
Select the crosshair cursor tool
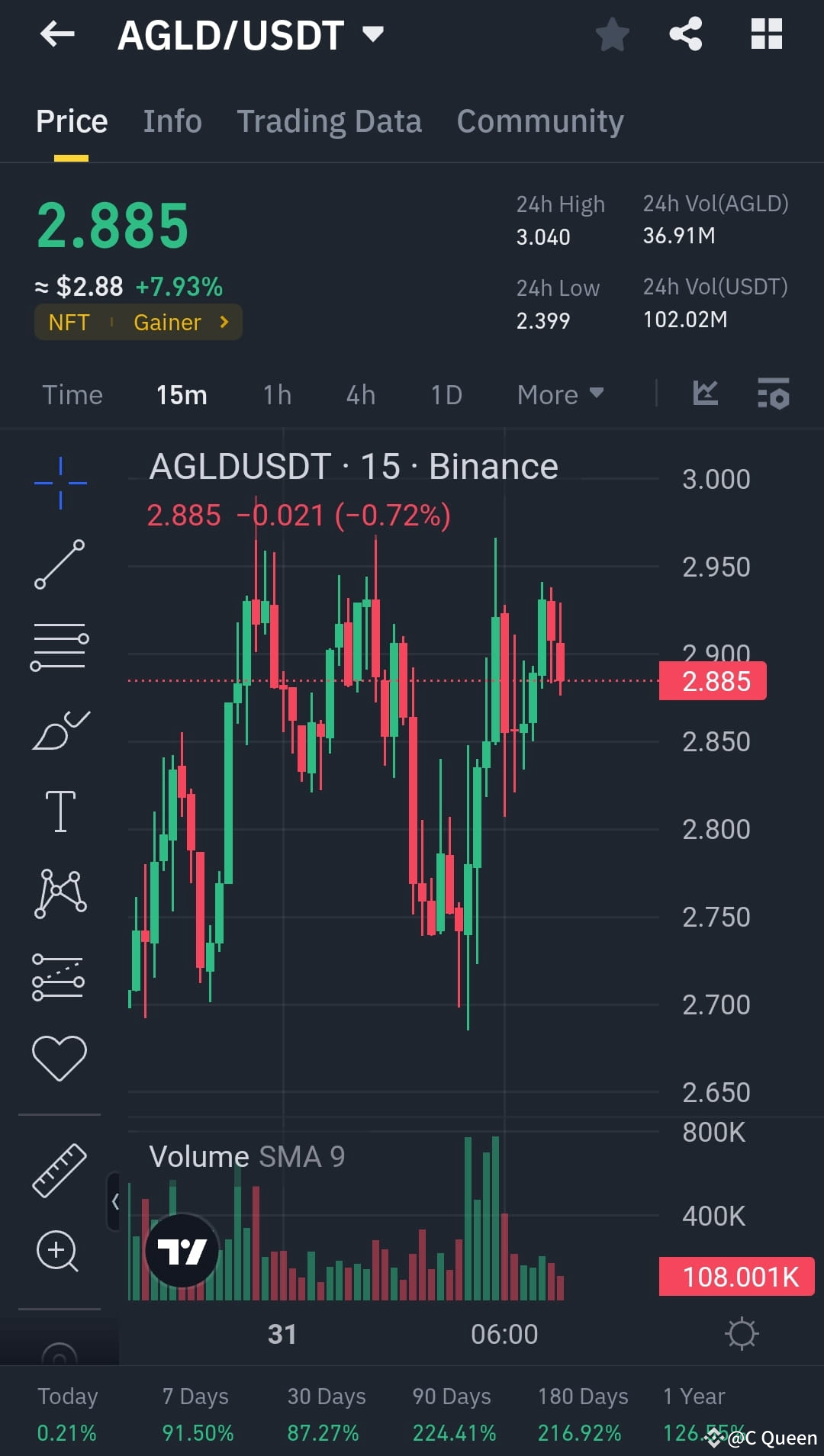click(x=60, y=481)
